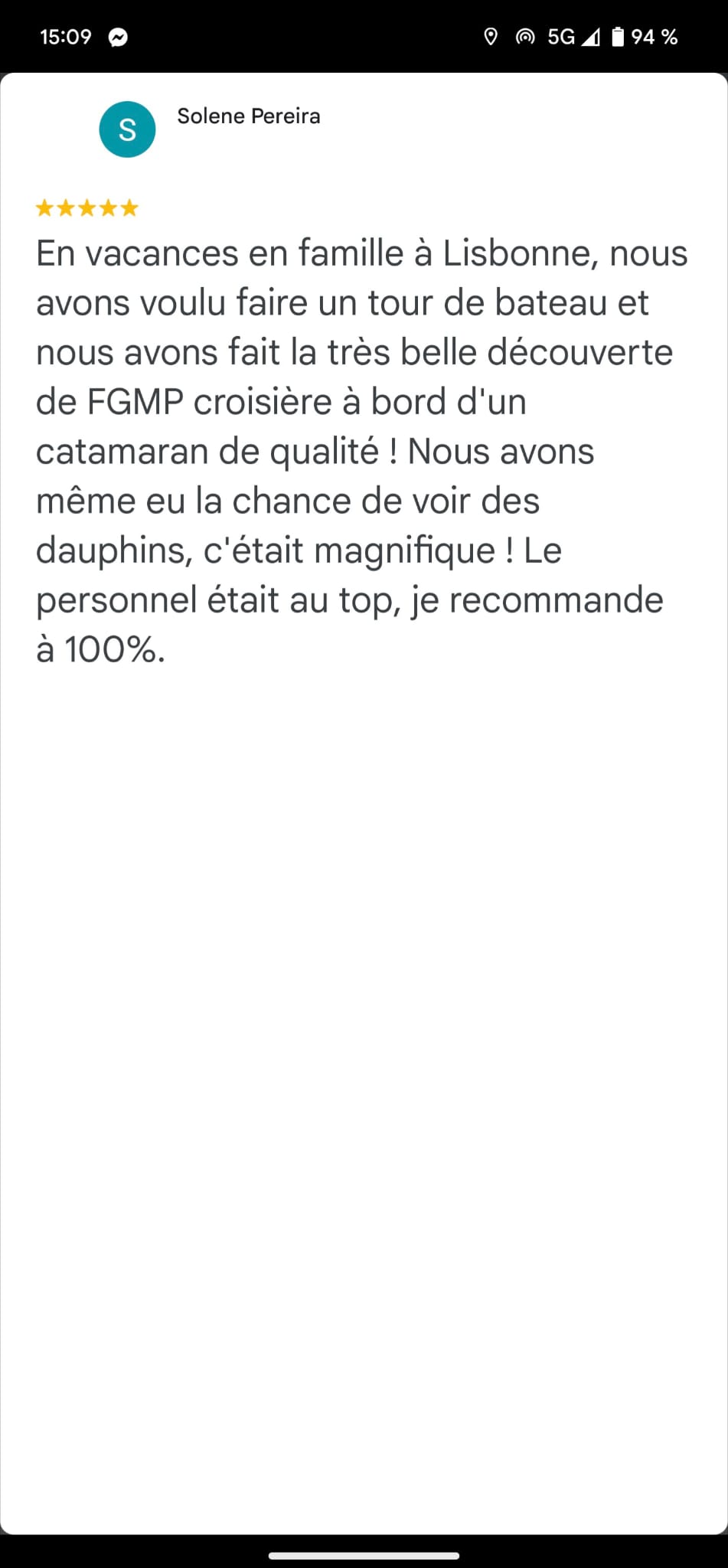Tap the location services icon in status bar

491,36
